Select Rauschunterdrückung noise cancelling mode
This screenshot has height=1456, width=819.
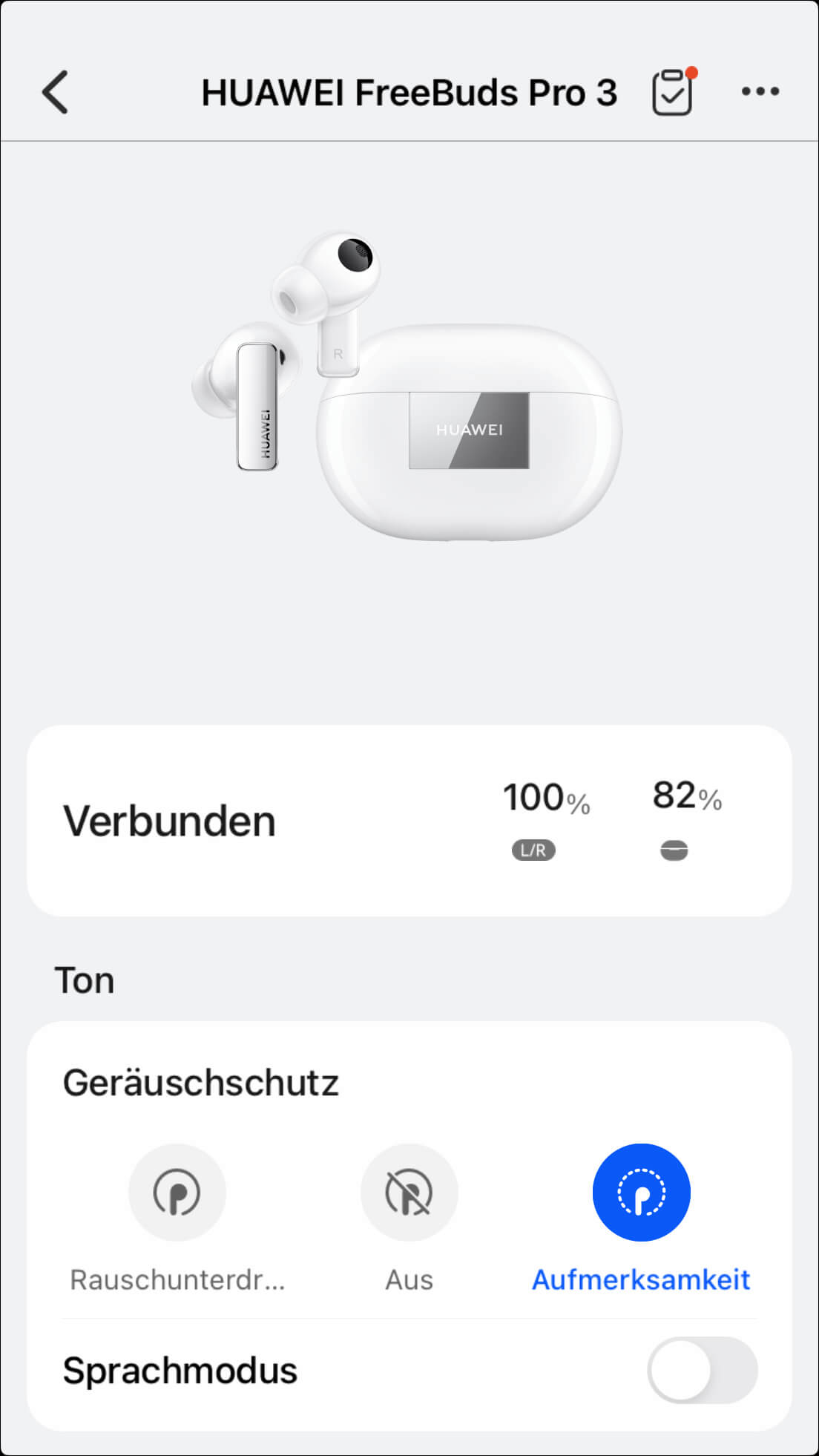[x=177, y=1193]
